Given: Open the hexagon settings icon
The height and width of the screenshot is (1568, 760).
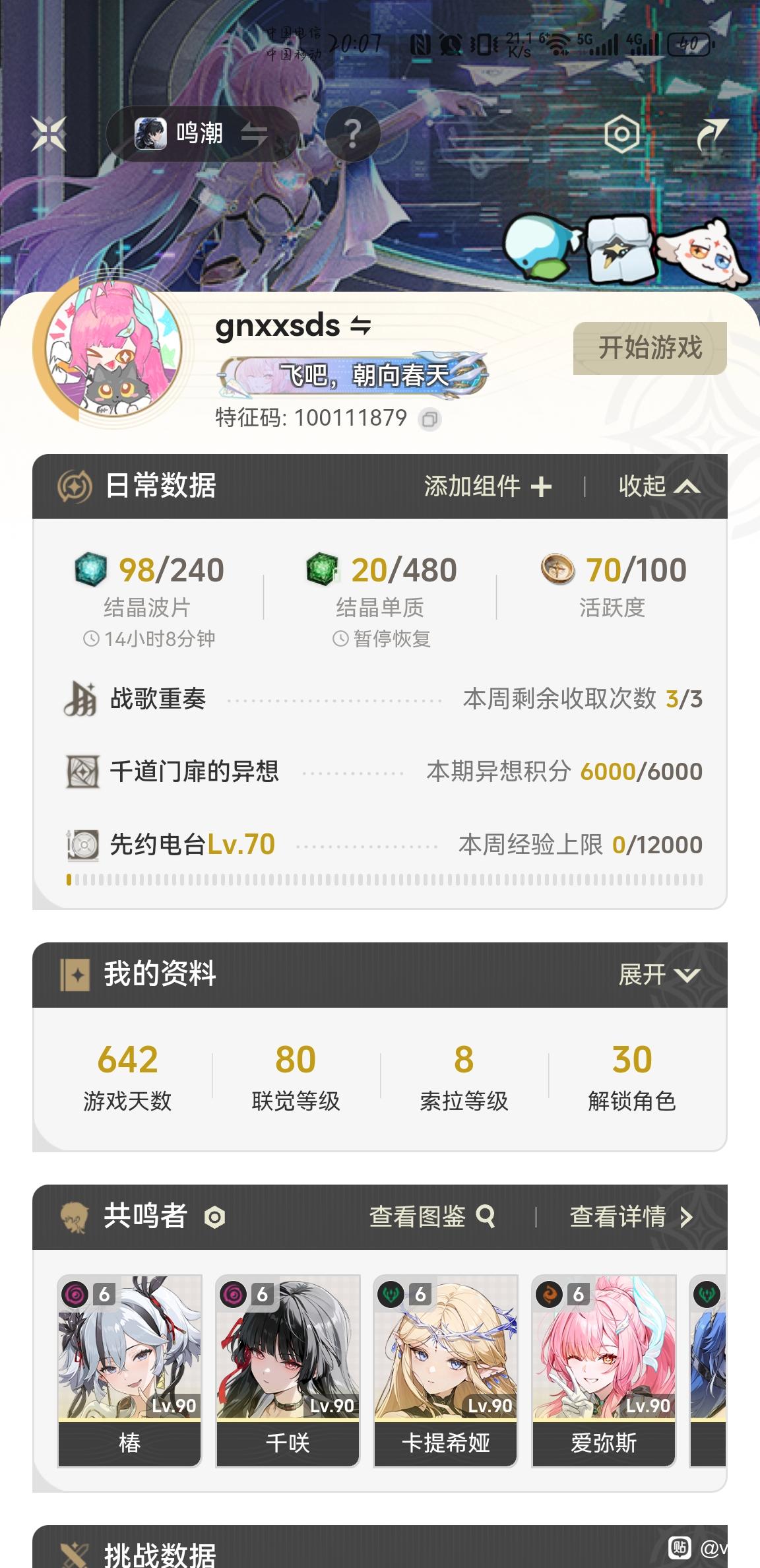Looking at the screenshot, I should tap(621, 135).
